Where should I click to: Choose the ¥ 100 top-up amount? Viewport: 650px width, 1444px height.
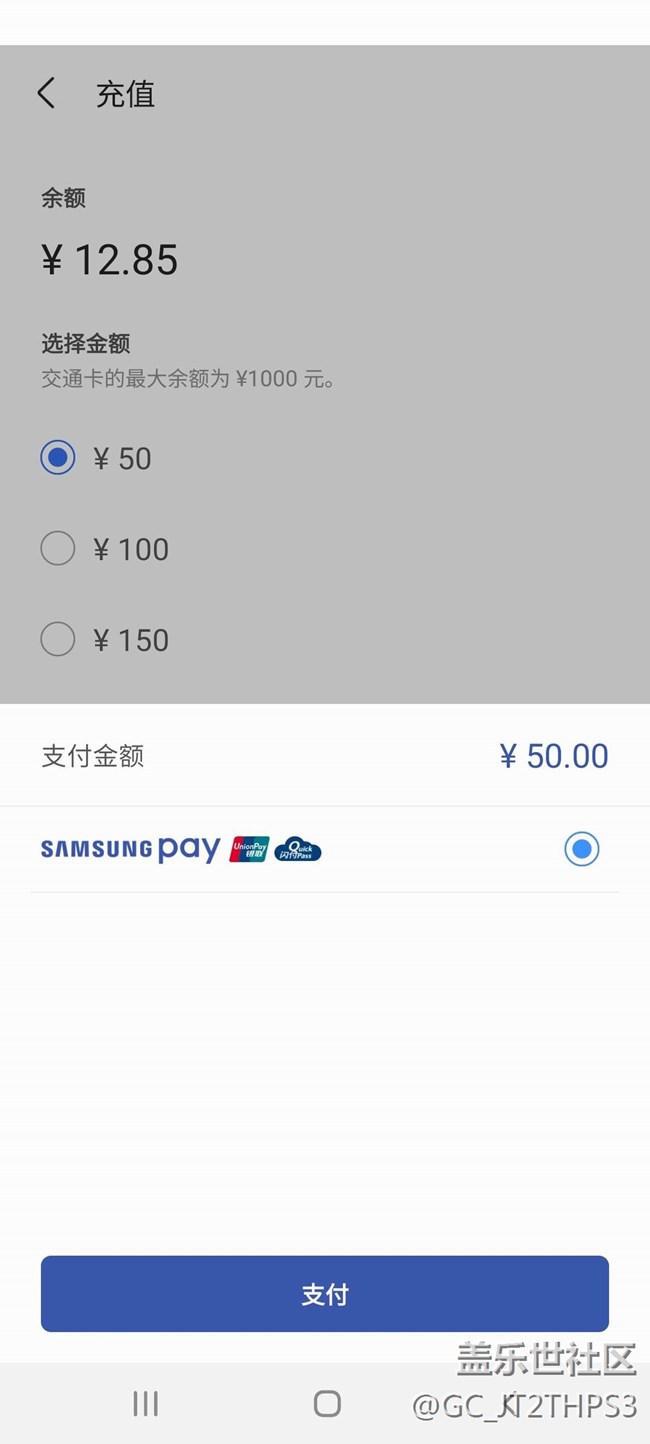58,548
